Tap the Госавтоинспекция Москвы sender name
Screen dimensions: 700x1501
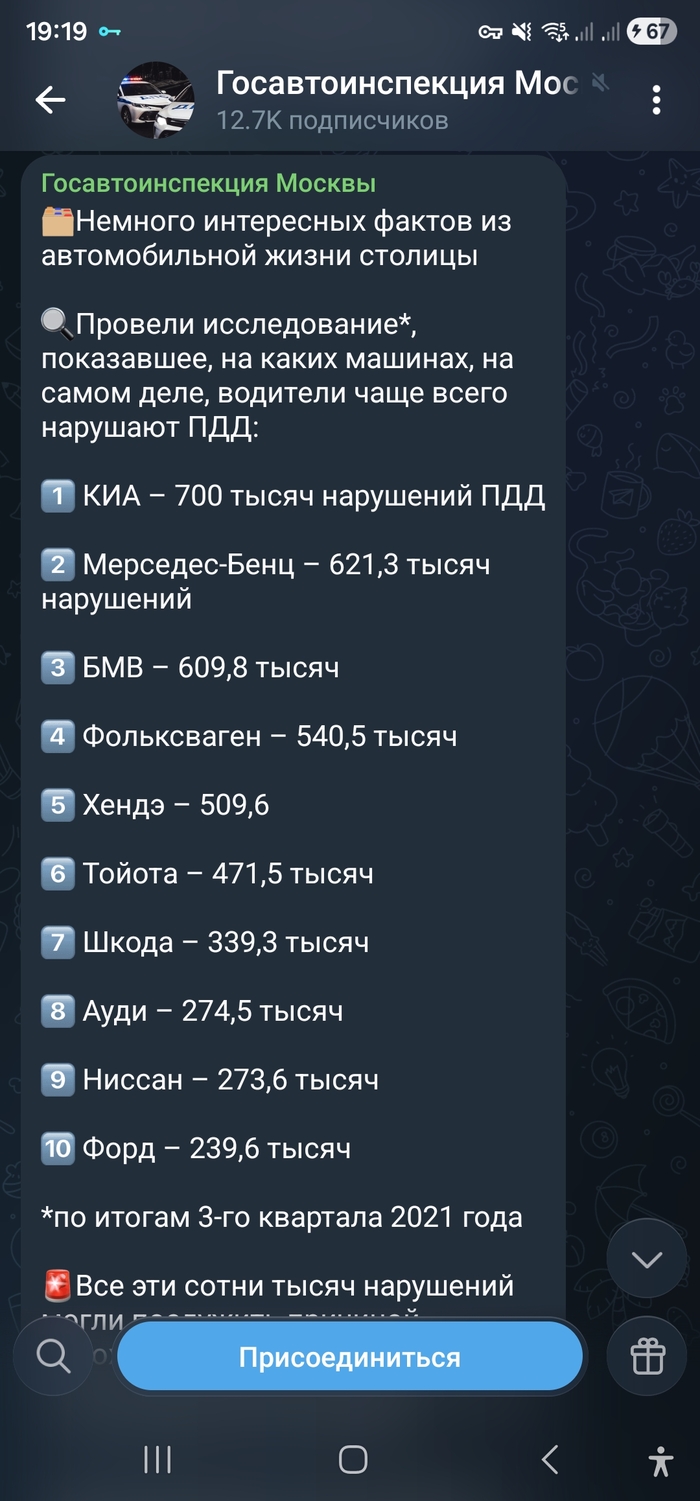pos(208,183)
